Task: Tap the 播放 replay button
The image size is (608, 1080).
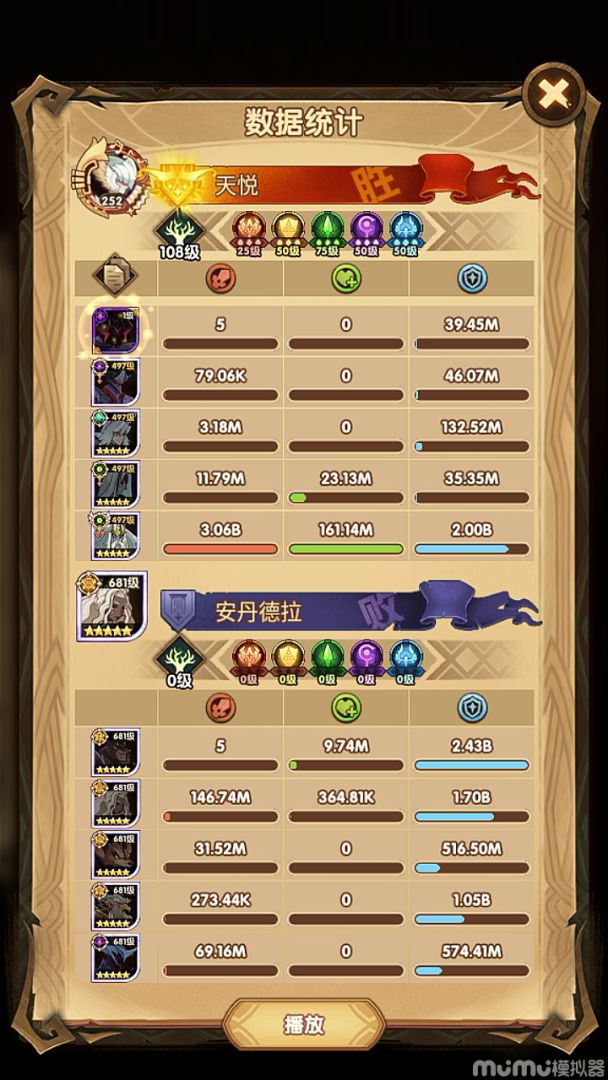Action: [304, 1025]
